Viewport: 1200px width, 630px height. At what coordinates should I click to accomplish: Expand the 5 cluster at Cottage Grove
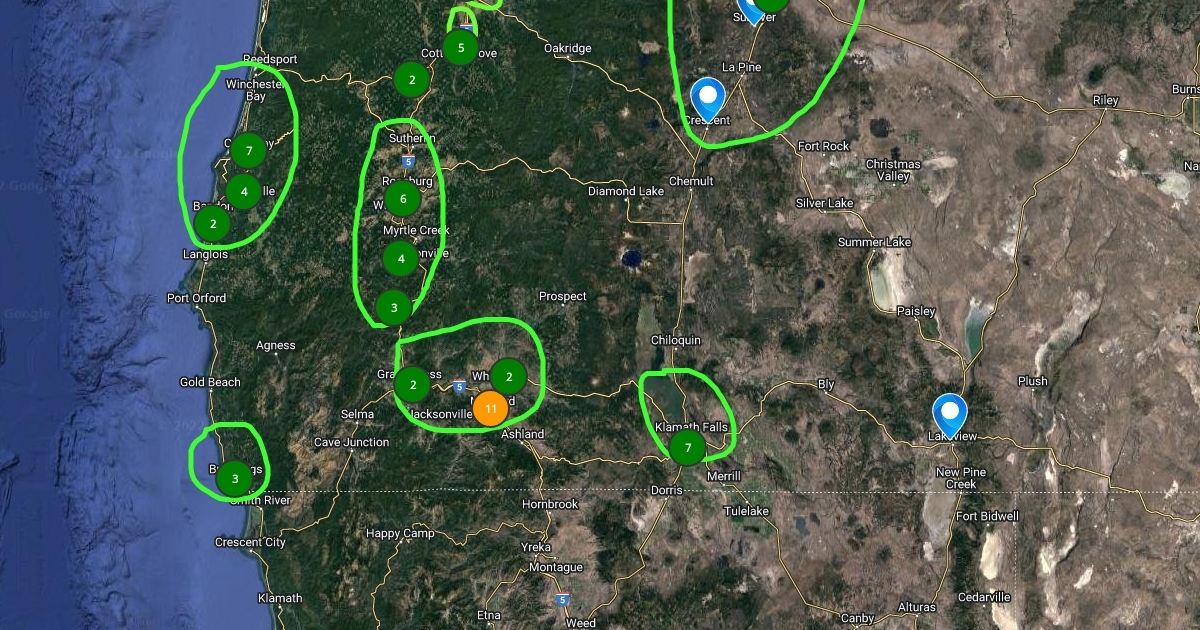pyautogui.click(x=460, y=47)
